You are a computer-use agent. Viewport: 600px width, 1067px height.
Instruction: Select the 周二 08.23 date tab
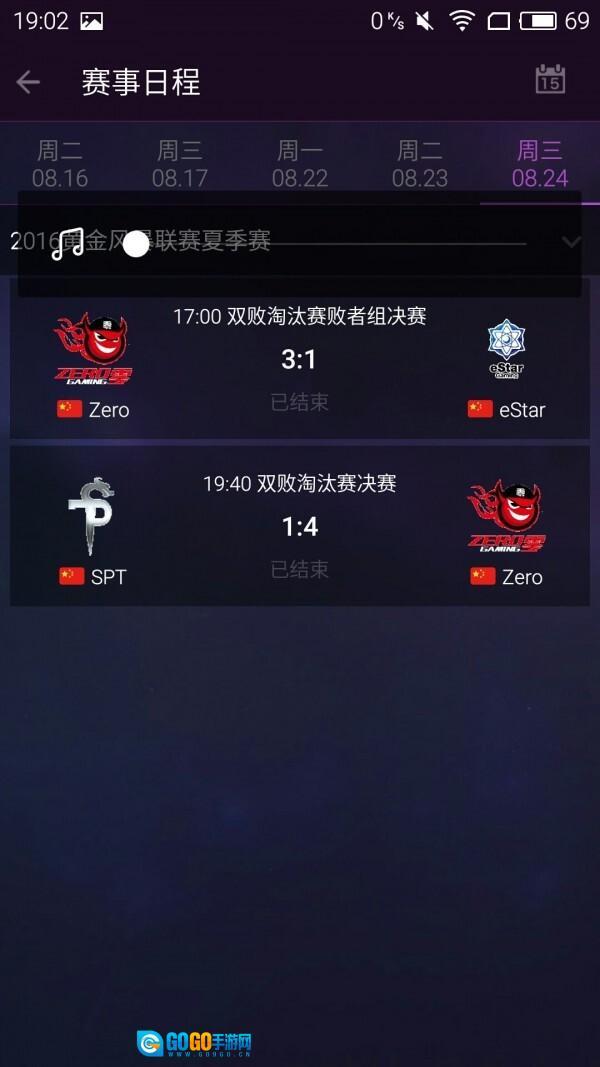pyautogui.click(x=420, y=164)
